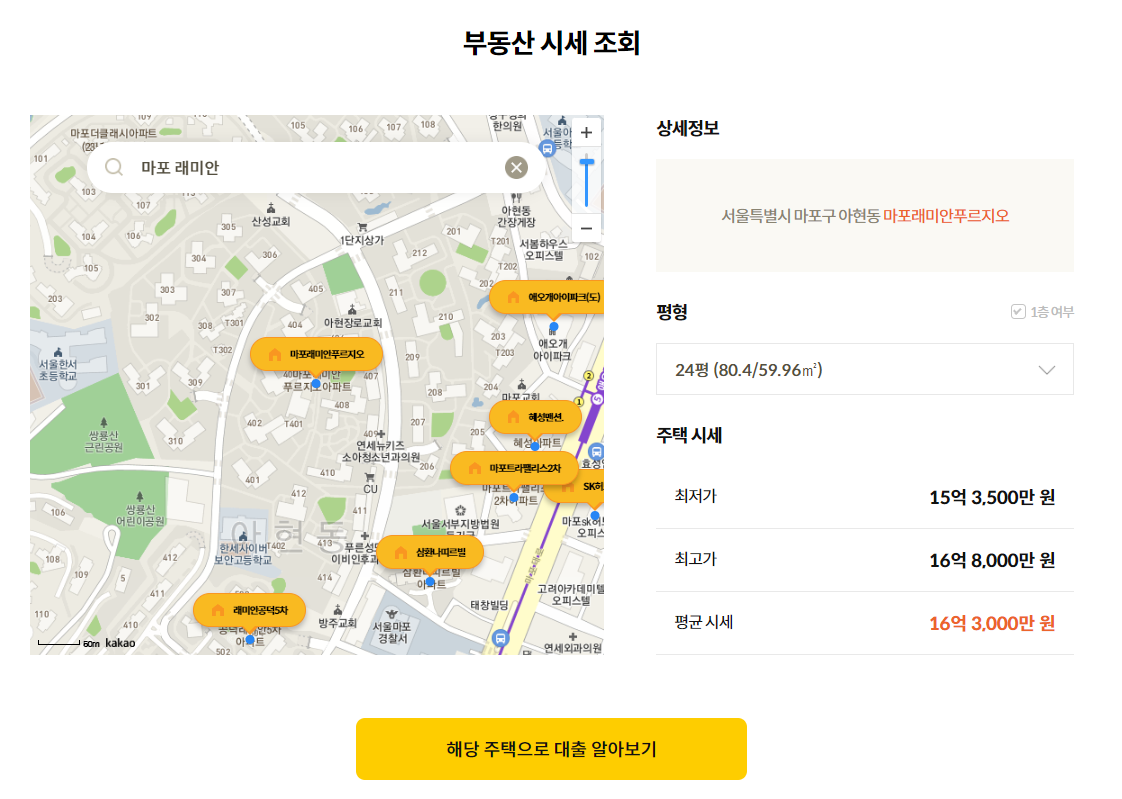Select the 마포트라팰리스2차 map marker
Image resolution: width=1122 pixels, height=799 pixels.
point(514,469)
